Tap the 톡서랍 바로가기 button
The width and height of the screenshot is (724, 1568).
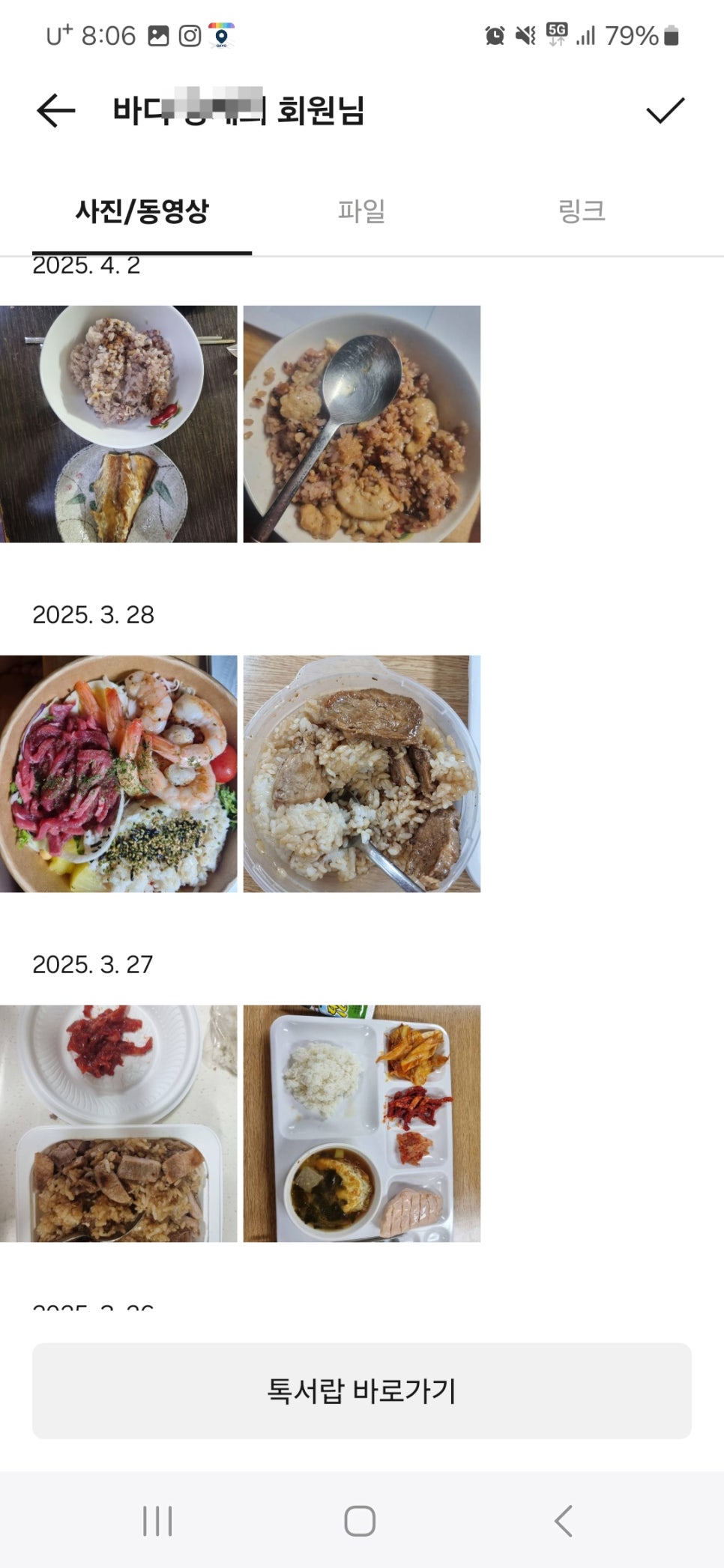[x=361, y=1390]
